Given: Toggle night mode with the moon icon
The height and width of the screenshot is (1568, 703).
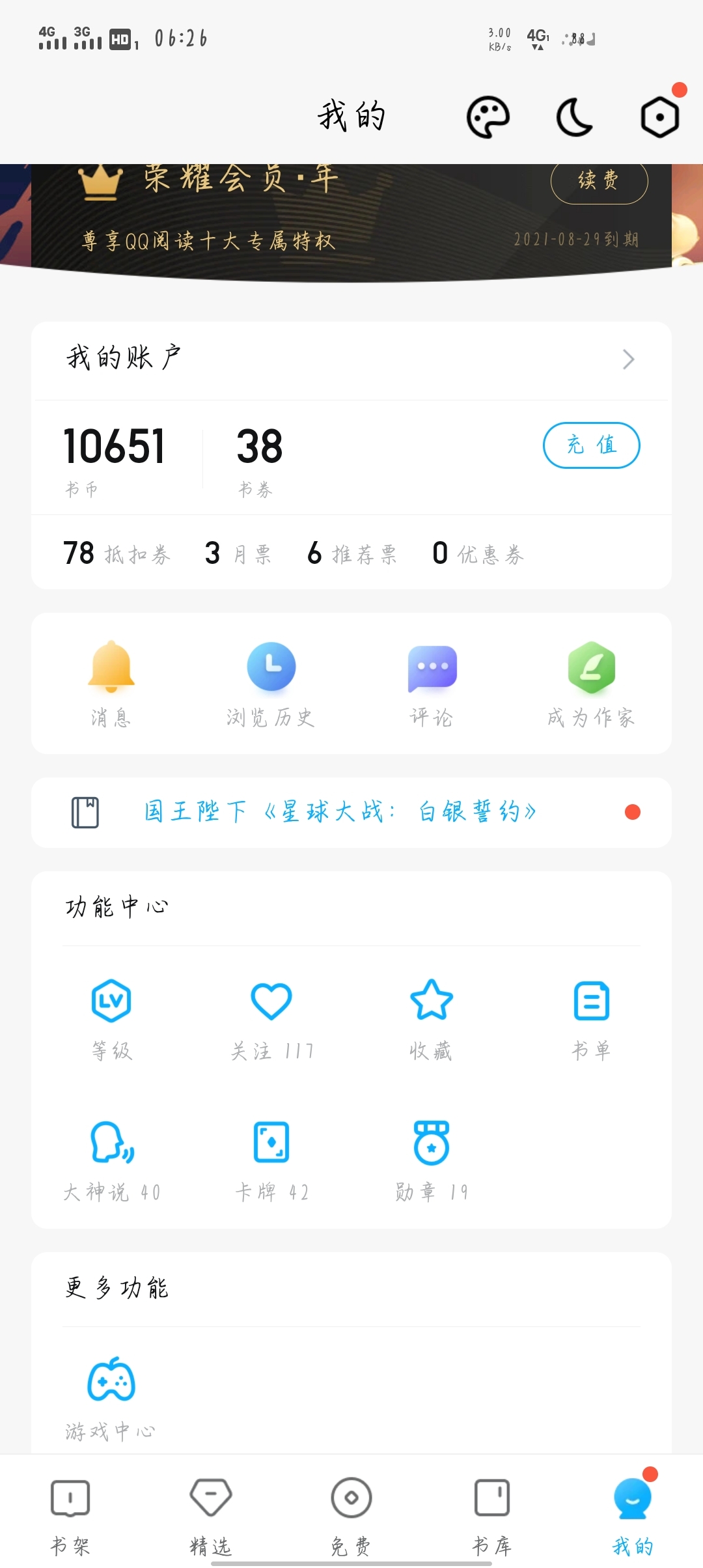Looking at the screenshot, I should click(574, 117).
